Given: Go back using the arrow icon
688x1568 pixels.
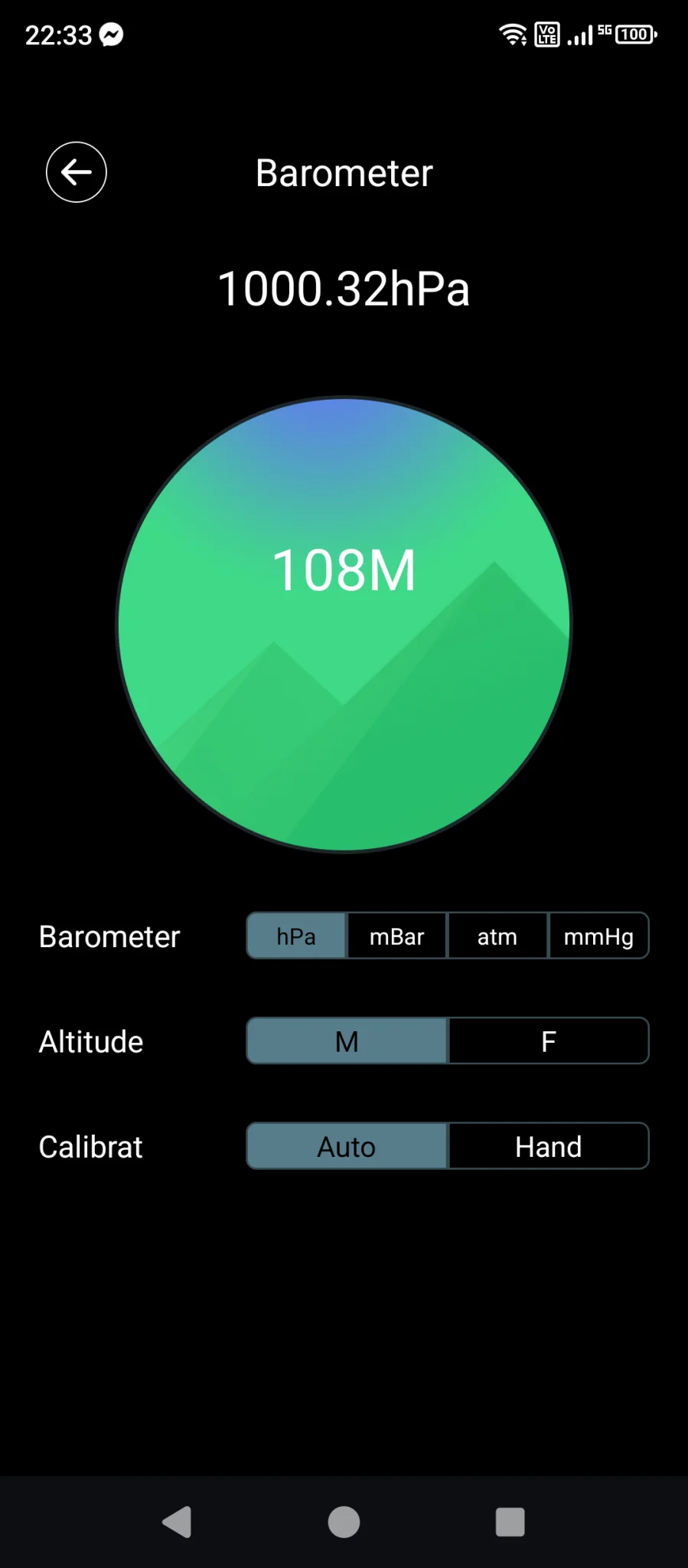Looking at the screenshot, I should point(77,172).
